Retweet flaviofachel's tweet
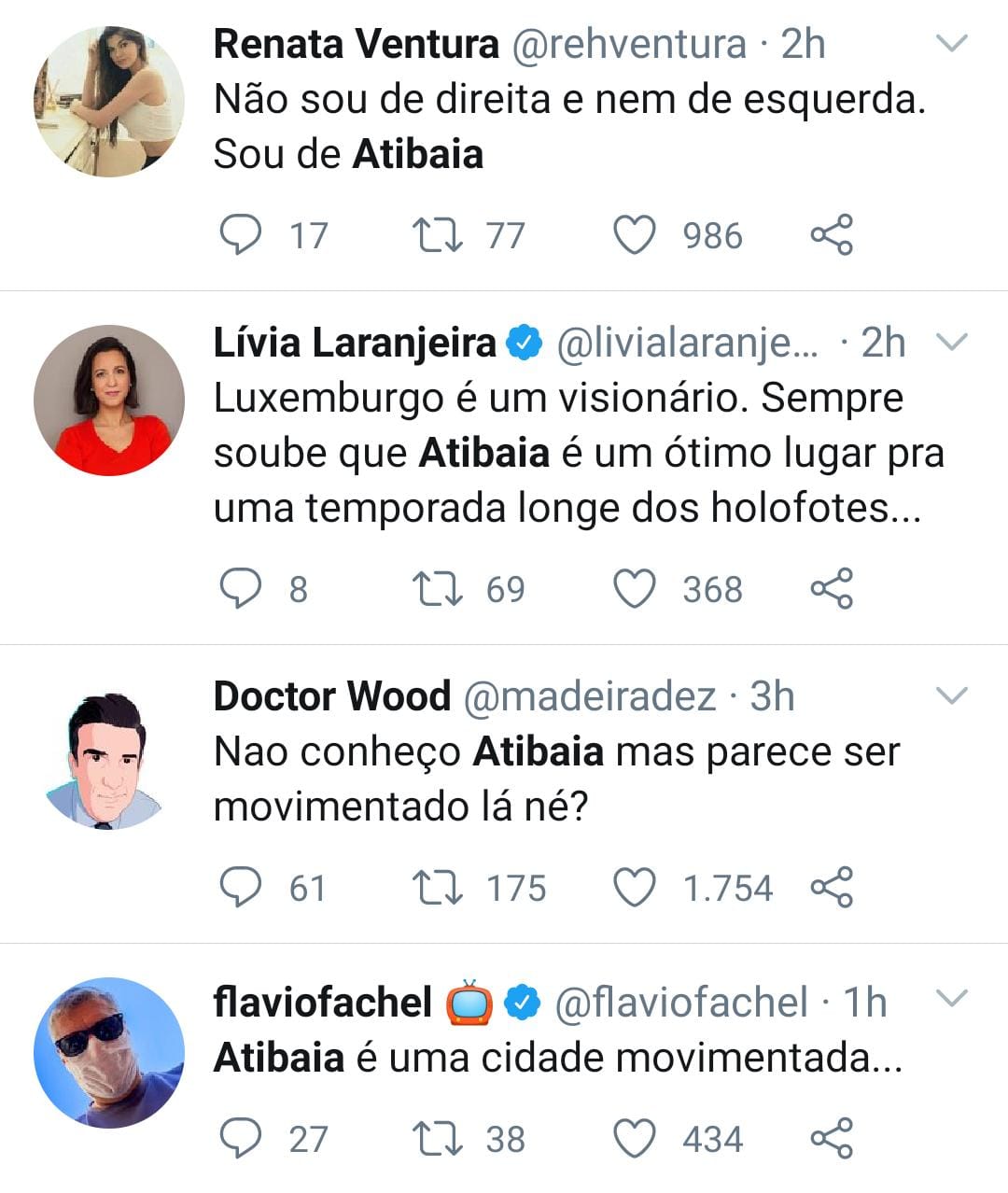The width and height of the screenshot is (1008, 1193). coord(437,1139)
